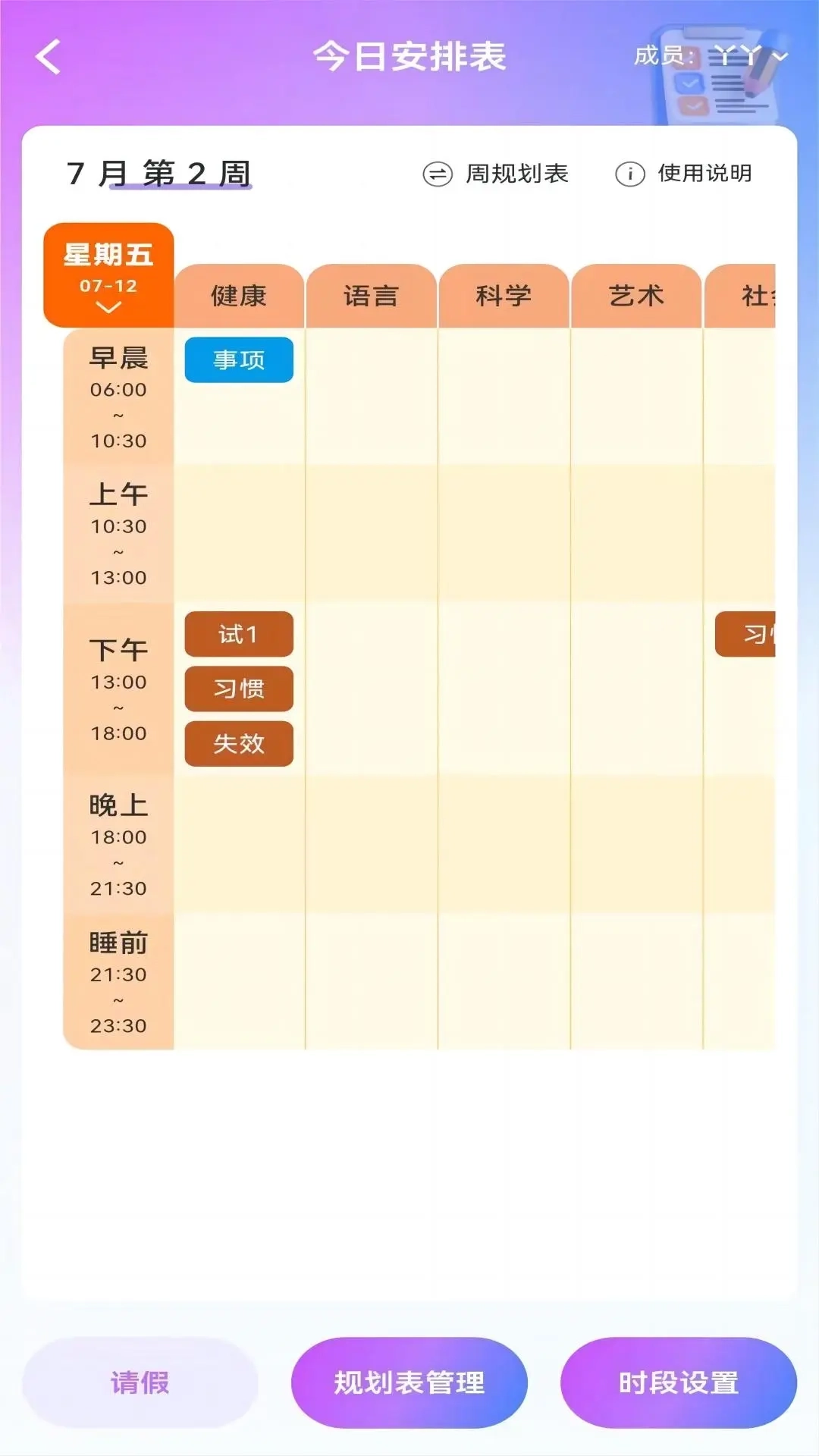
Task: Select the 早晨 06:00 time slot row
Action: click(x=117, y=394)
